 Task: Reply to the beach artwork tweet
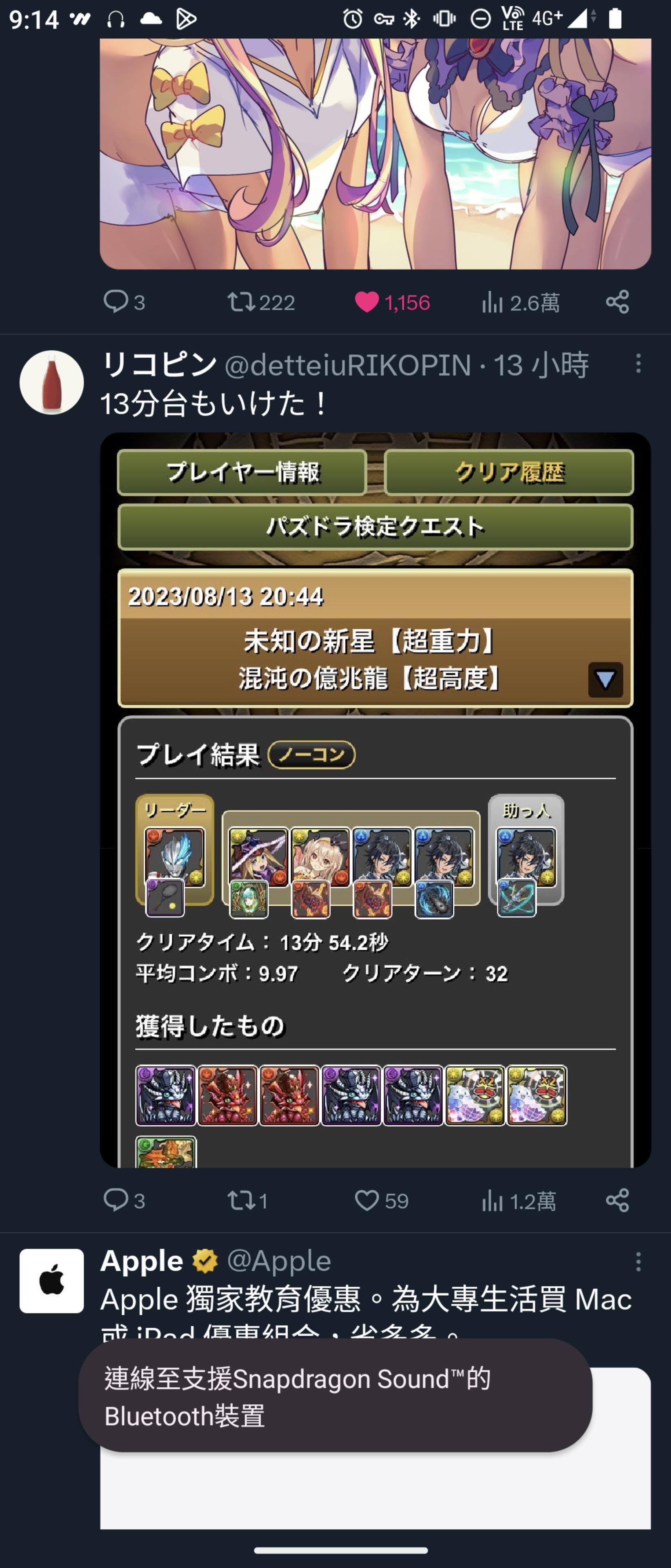(116, 301)
